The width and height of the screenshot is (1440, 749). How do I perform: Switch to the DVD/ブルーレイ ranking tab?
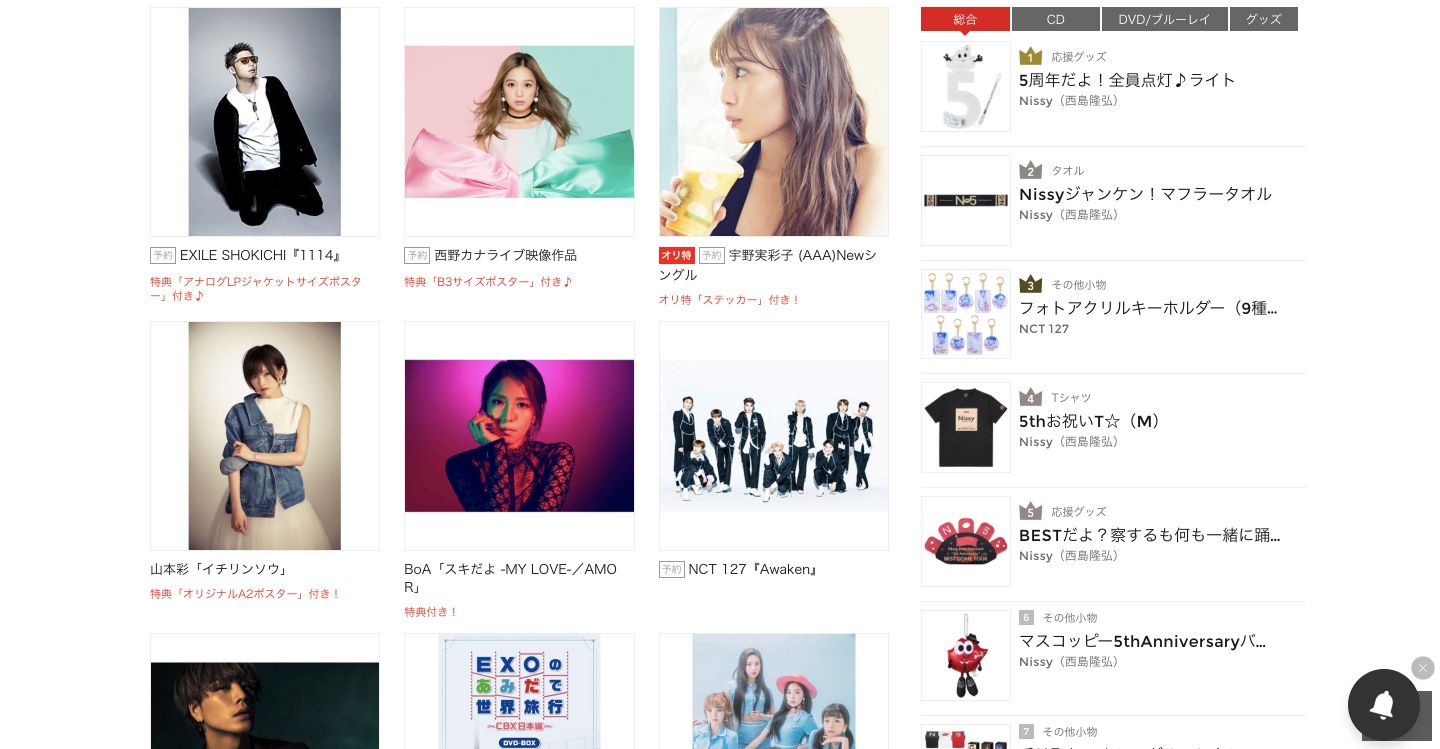tap(1164, 19)
